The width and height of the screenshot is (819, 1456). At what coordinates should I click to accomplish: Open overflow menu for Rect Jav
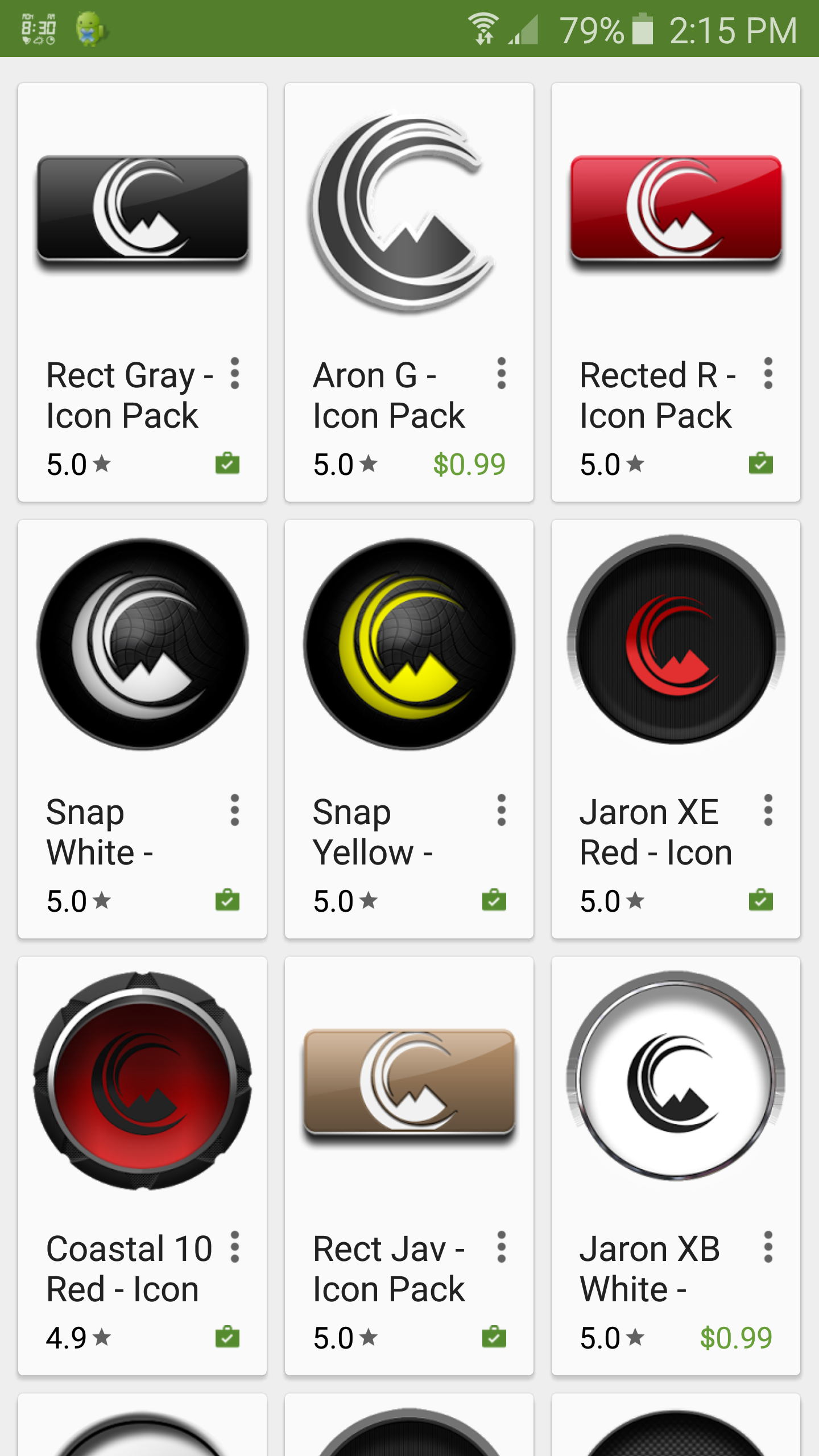point(501,1247)
